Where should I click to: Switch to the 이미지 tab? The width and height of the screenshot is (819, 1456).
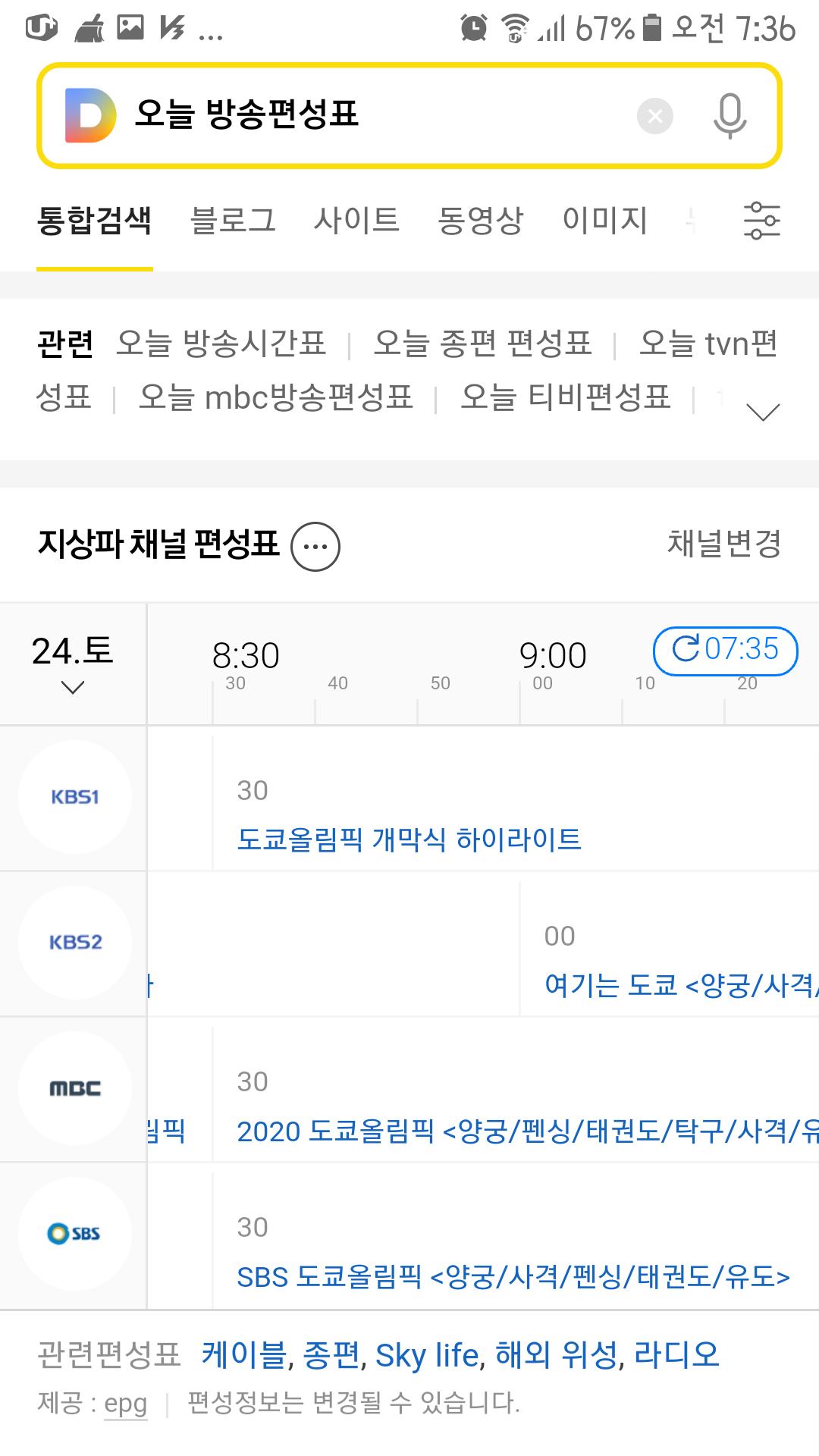click(x=605, y=221)
